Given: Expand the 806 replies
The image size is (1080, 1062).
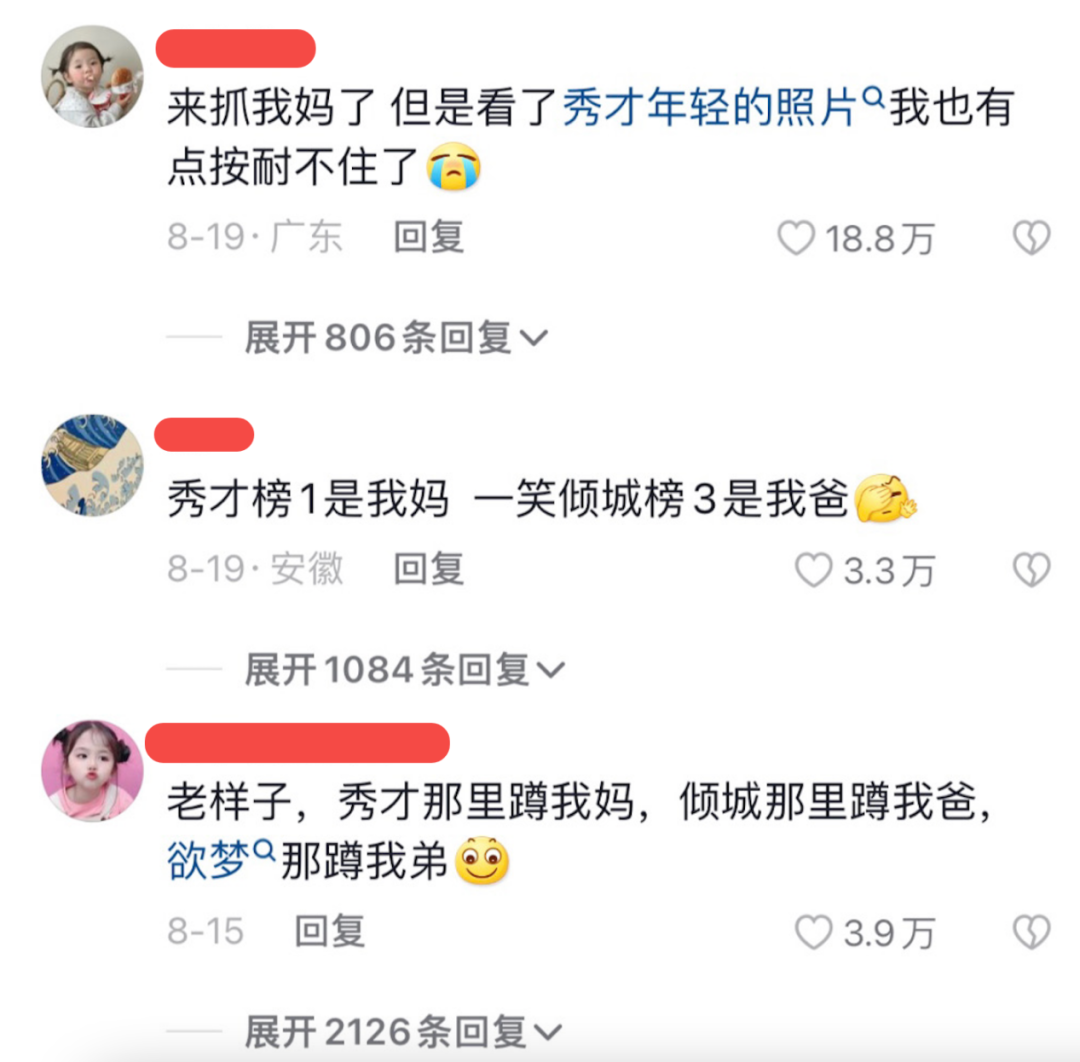Looking at the screenshot, I should coord(396,338).
